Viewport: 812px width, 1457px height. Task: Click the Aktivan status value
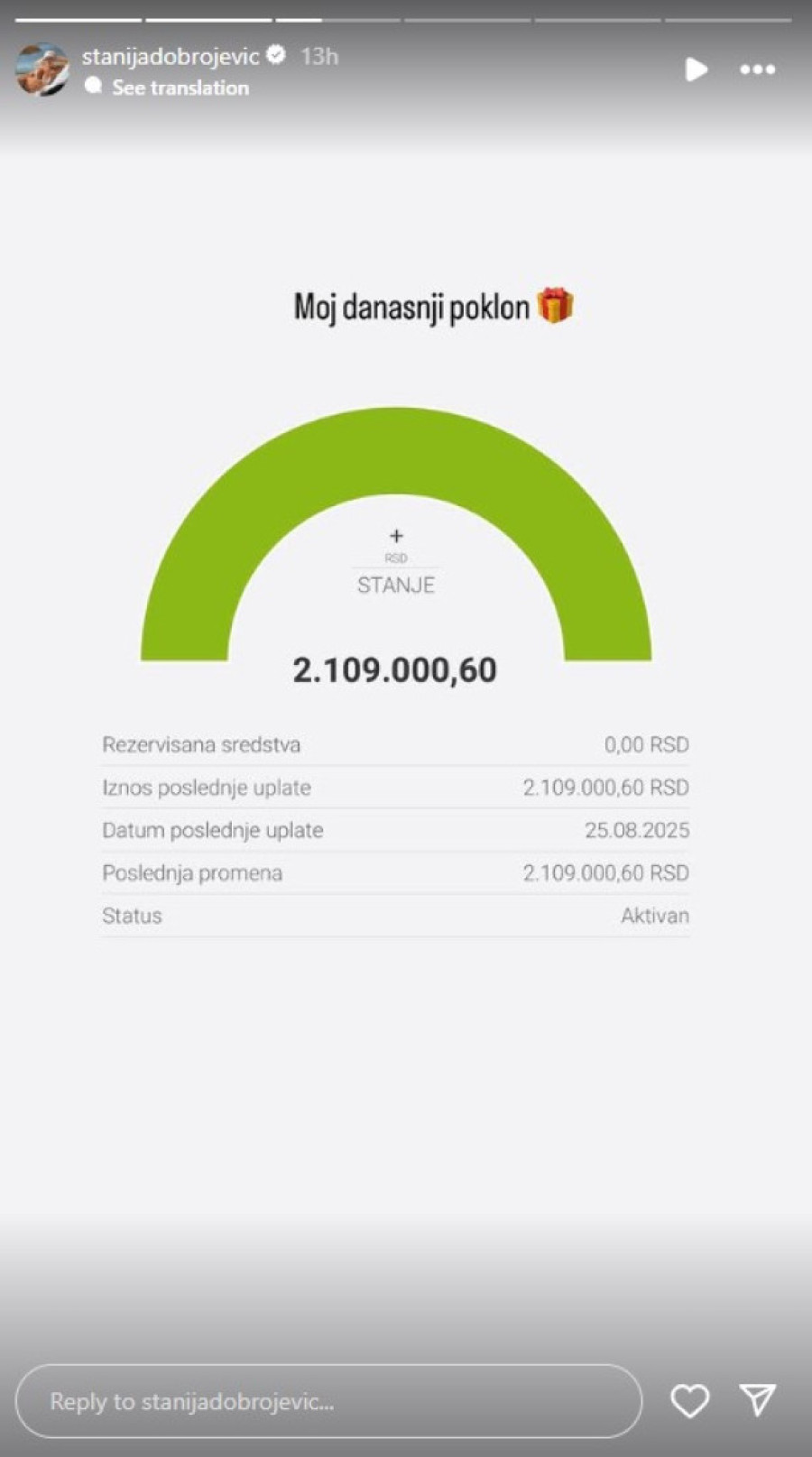click(653, 916)
